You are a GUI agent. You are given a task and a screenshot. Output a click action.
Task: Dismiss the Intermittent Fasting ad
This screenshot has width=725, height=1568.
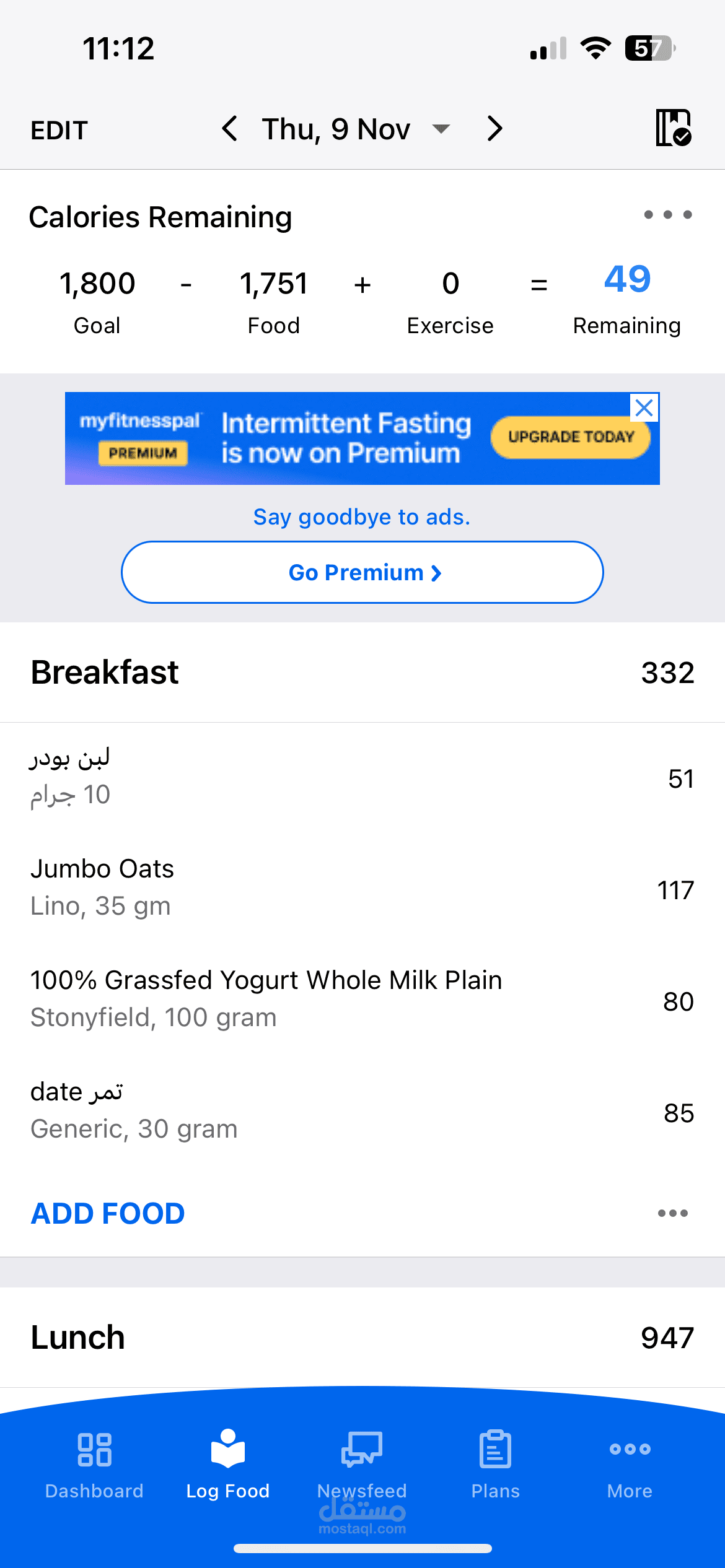click(x=644, y=407)
